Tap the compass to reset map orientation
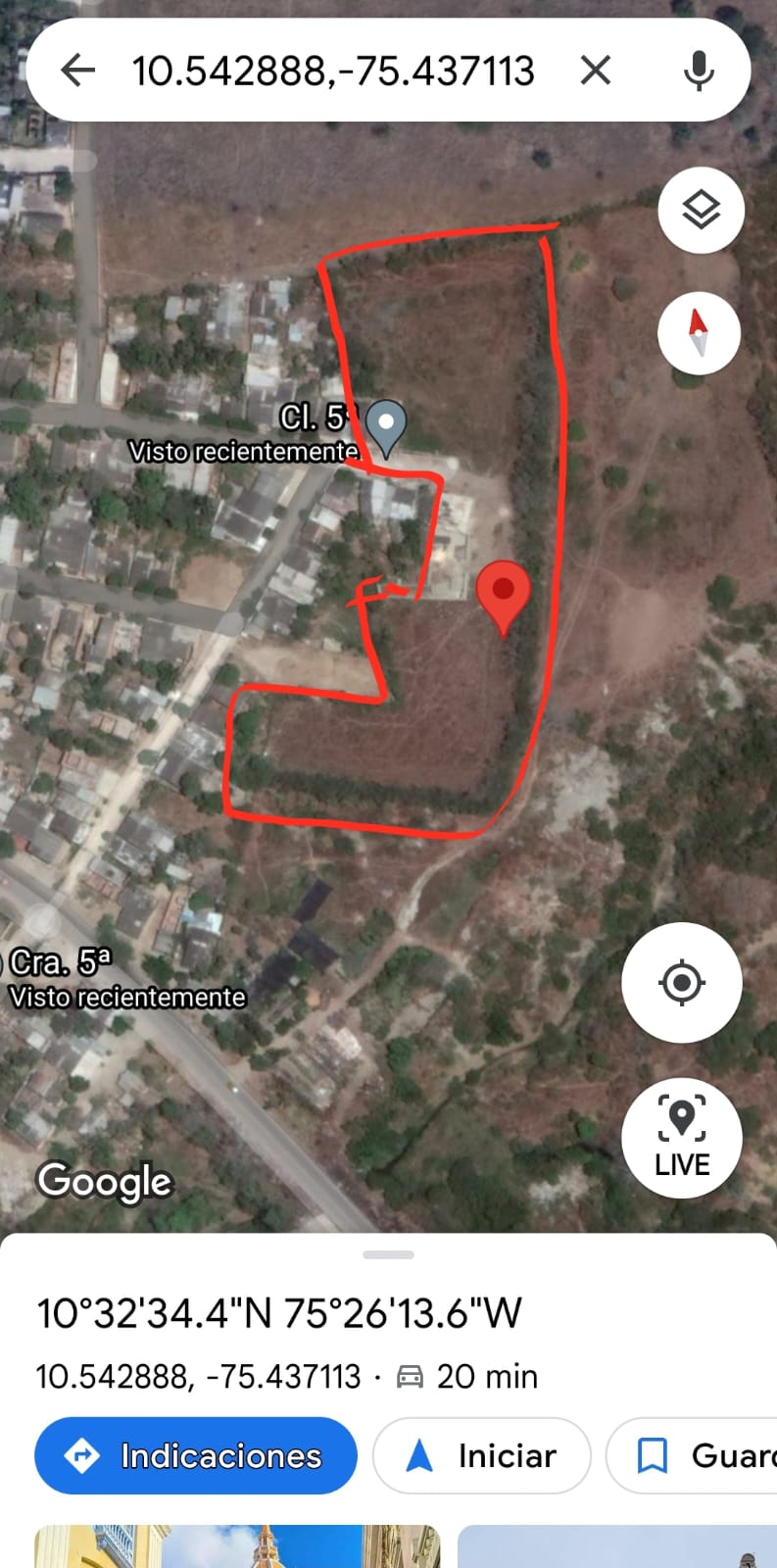This screenshot has width=777, height=1568. pos(700,332)
